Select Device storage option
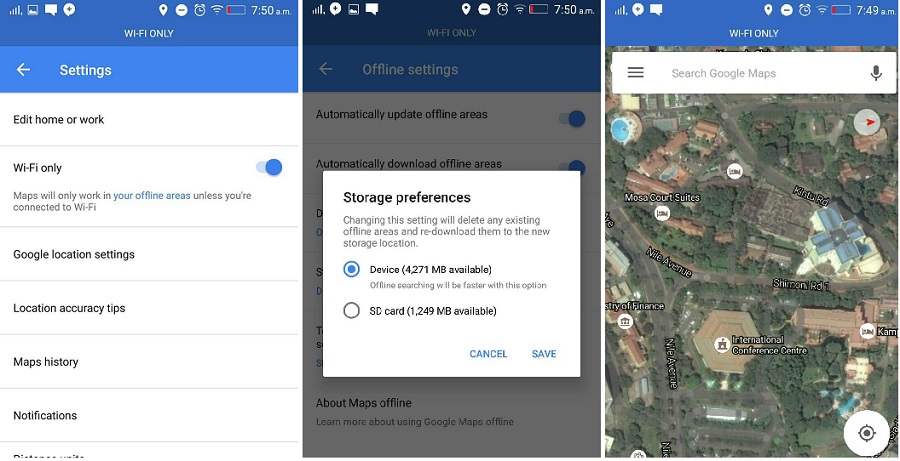The image size is (900, 461). pos(351,269)
